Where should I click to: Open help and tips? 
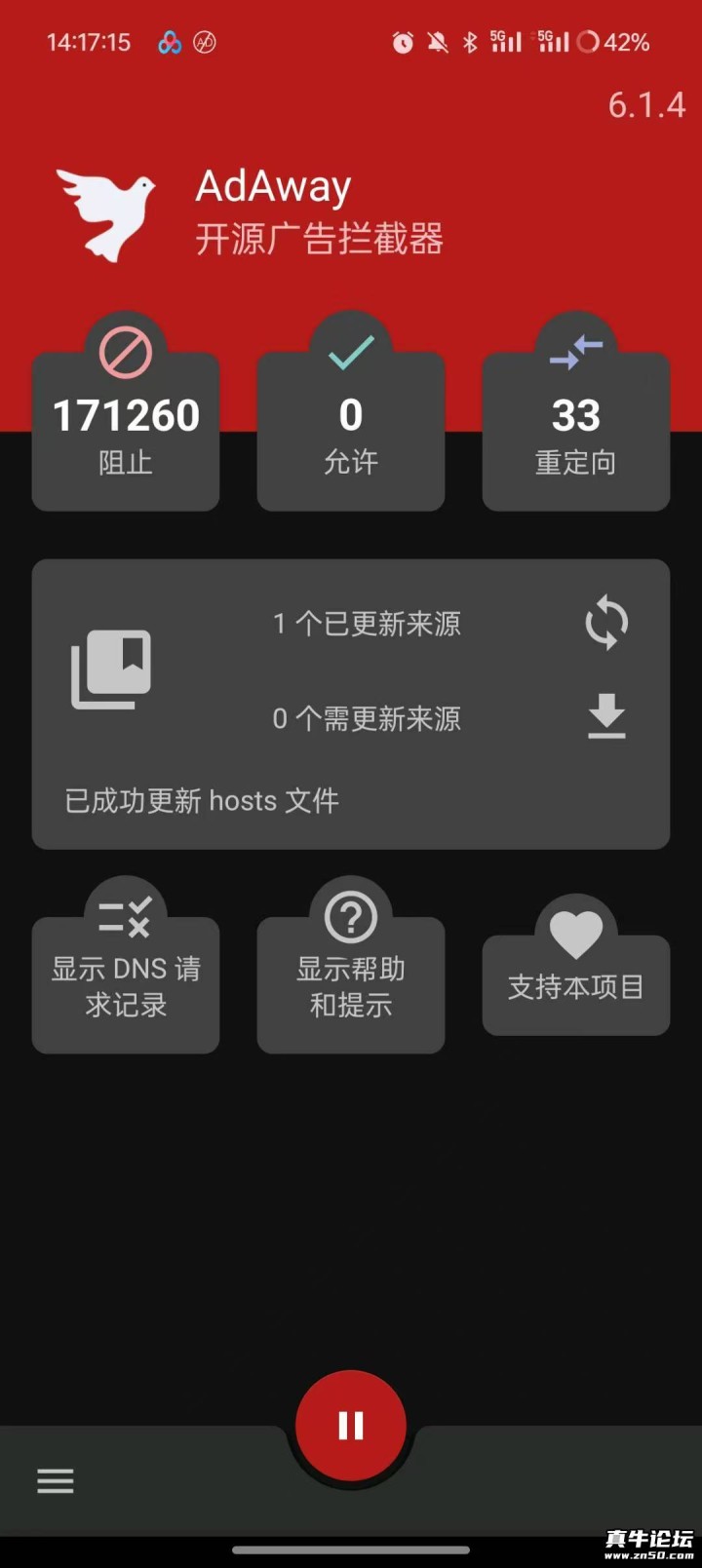click(x=351, y=984)
